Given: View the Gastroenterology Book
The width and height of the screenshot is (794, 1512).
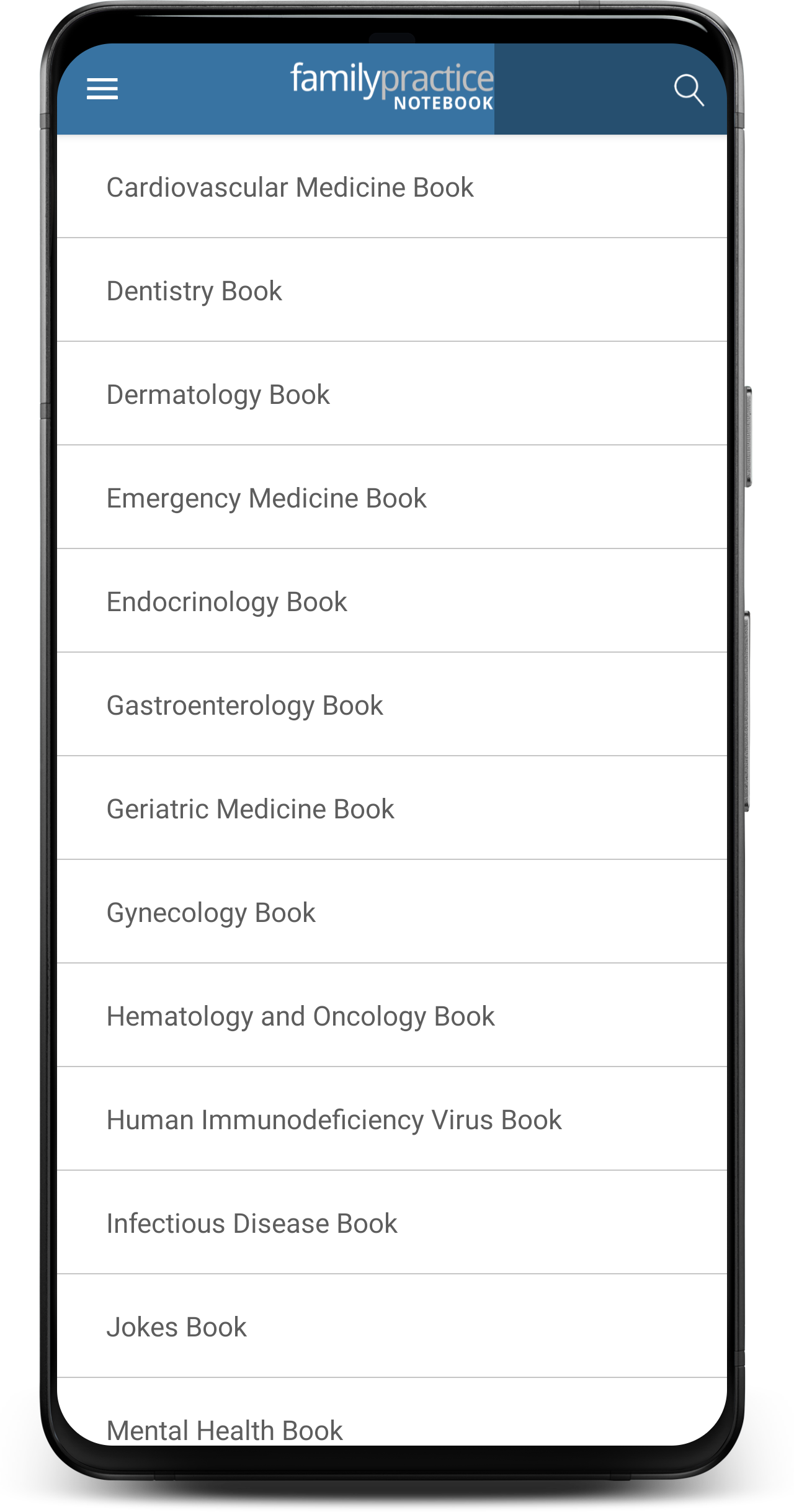Looking at the screenshot, I should click(392, 705).
